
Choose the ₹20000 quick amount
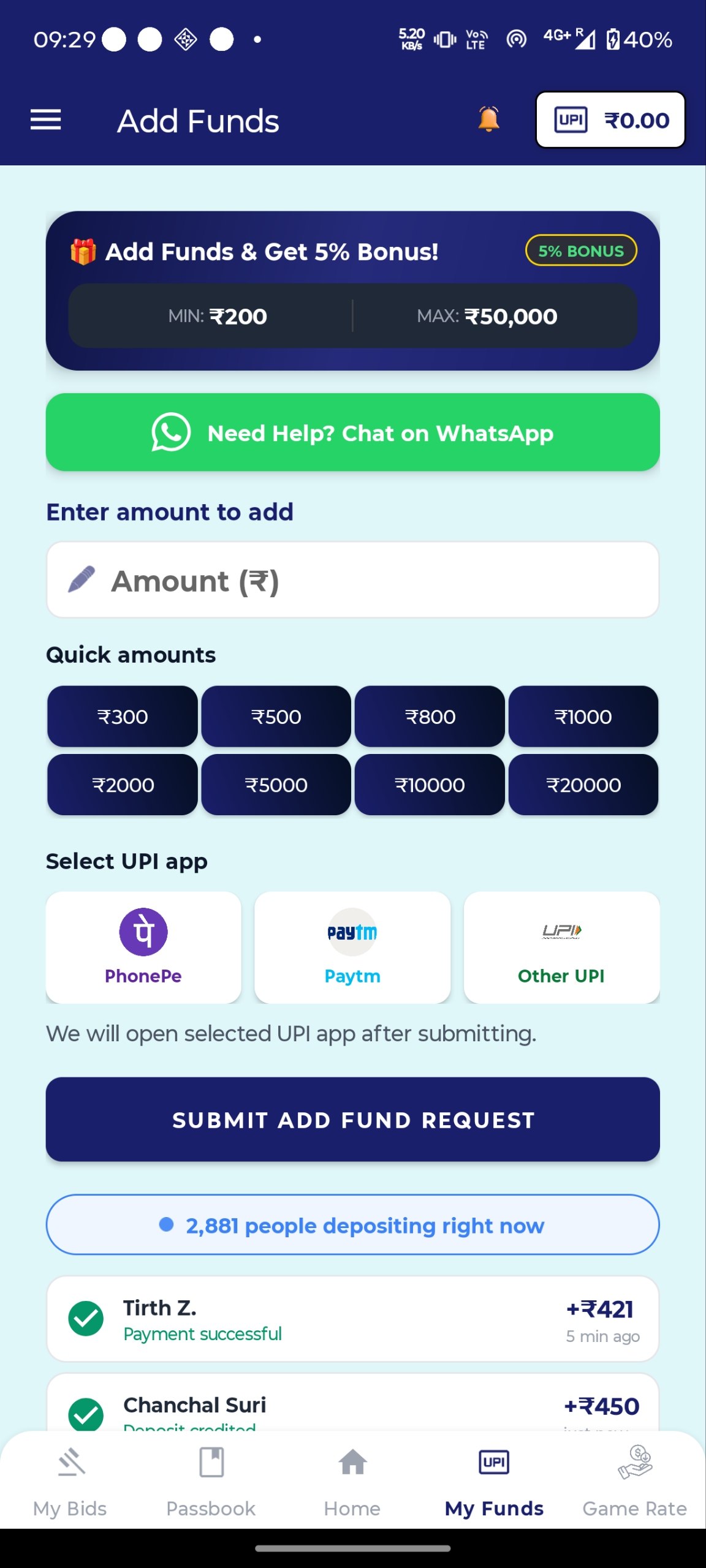pos(583,785)
